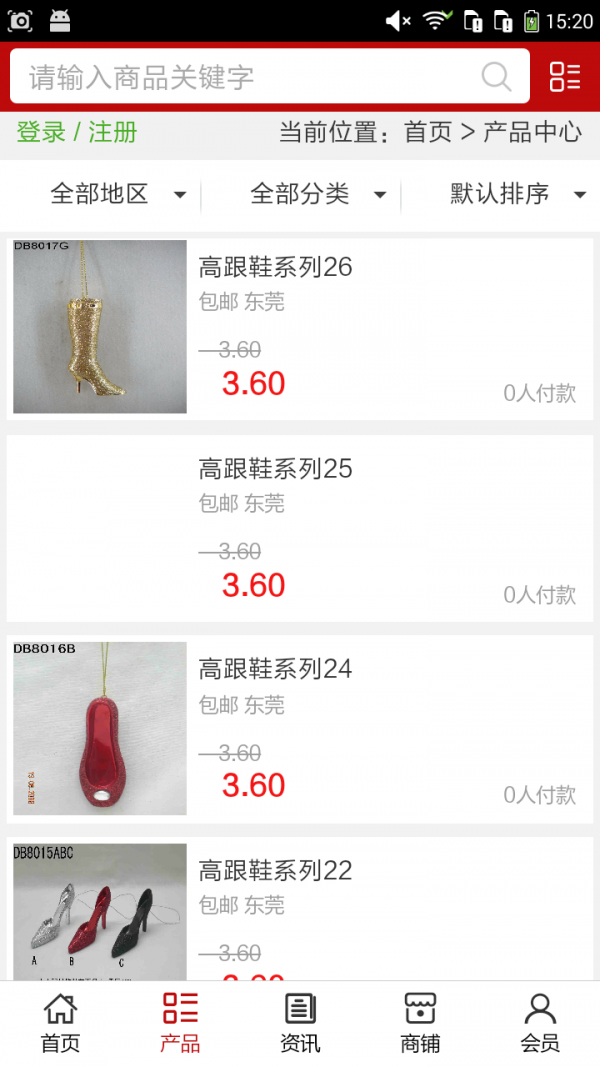600x1067 pixels.
Task: Expand the 默认排序 dropdown
Action: pos(517,194)
